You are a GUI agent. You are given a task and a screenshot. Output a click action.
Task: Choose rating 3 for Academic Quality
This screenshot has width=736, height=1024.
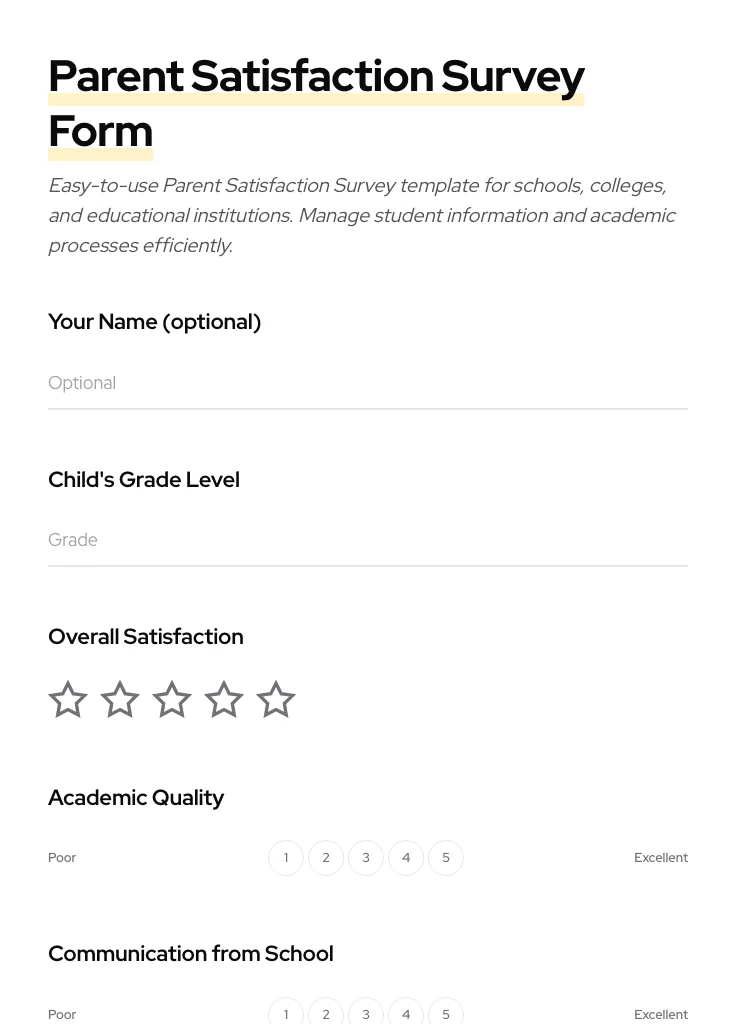point(366,857)
